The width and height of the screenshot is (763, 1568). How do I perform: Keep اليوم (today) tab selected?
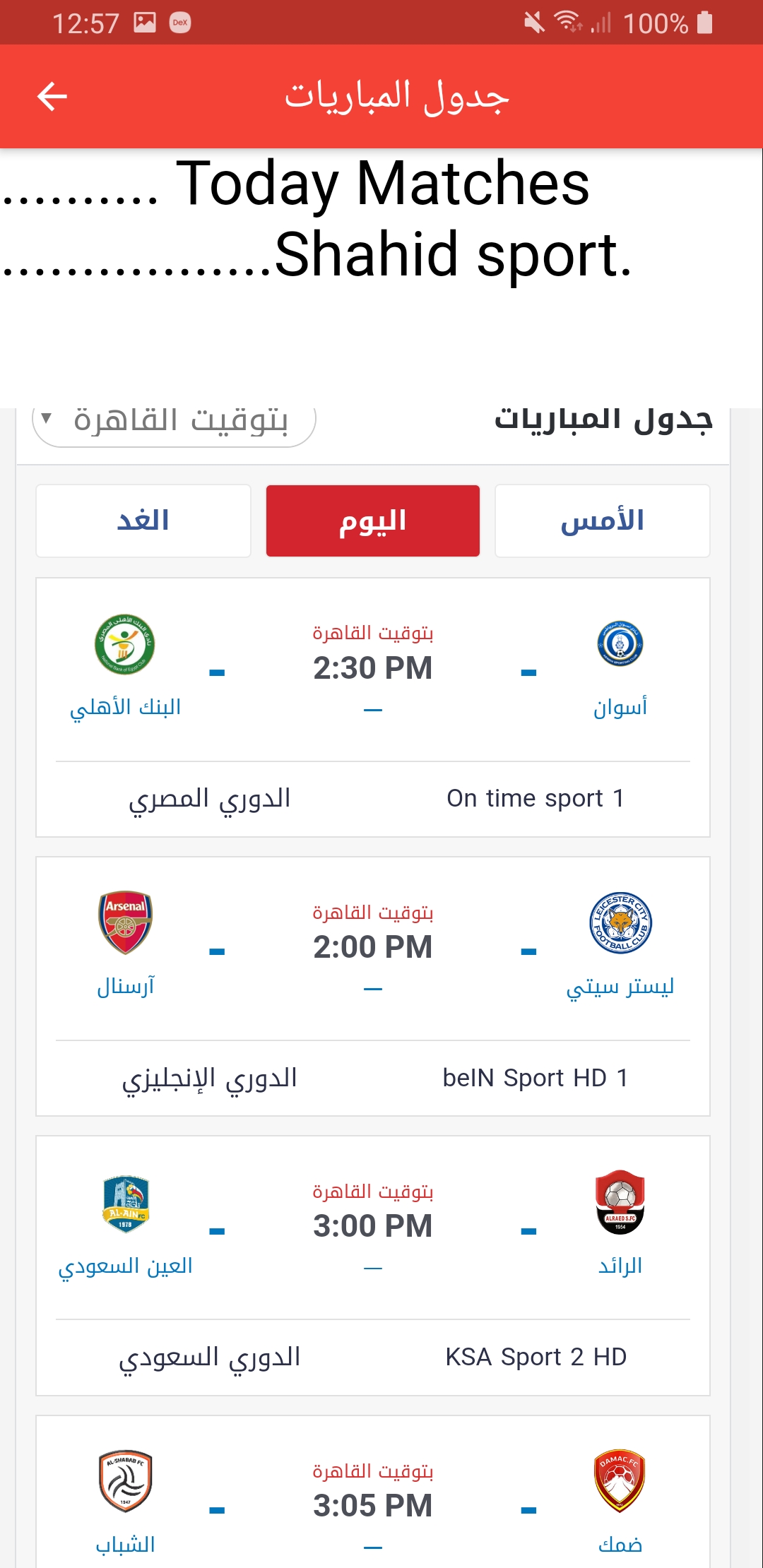pos(372,521)
